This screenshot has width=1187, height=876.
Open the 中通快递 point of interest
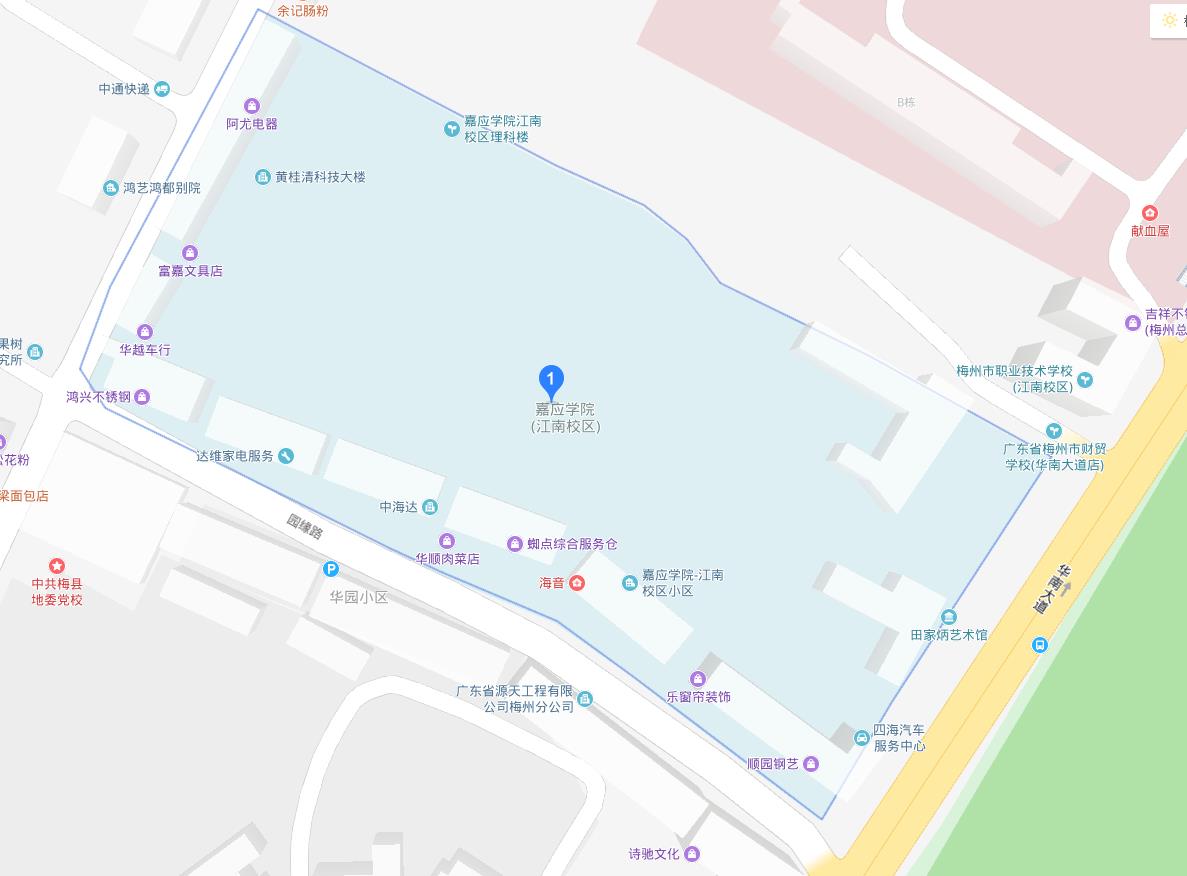point(162,89)
